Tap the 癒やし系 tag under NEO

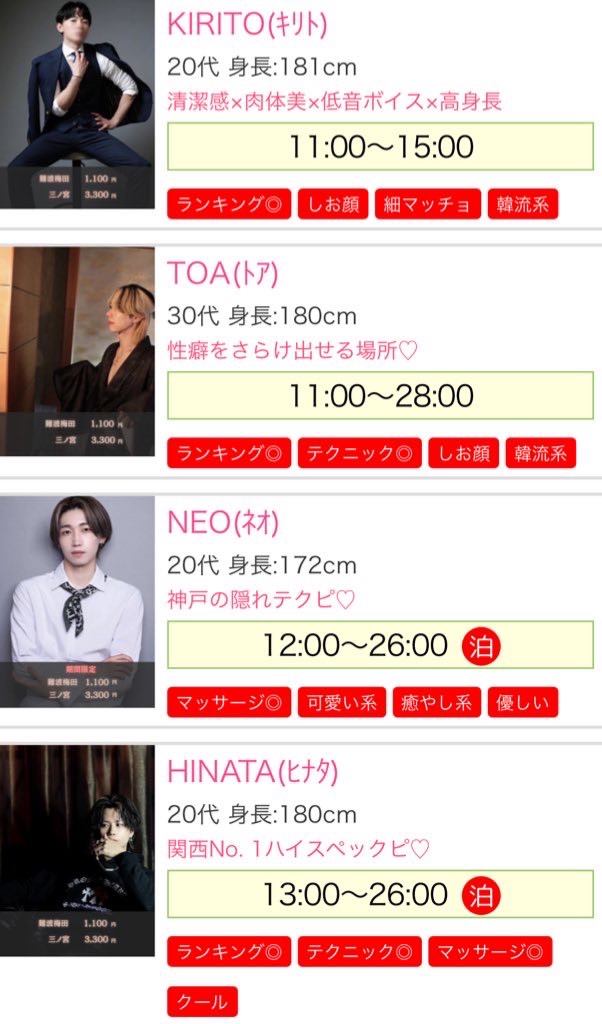point(436,702)
